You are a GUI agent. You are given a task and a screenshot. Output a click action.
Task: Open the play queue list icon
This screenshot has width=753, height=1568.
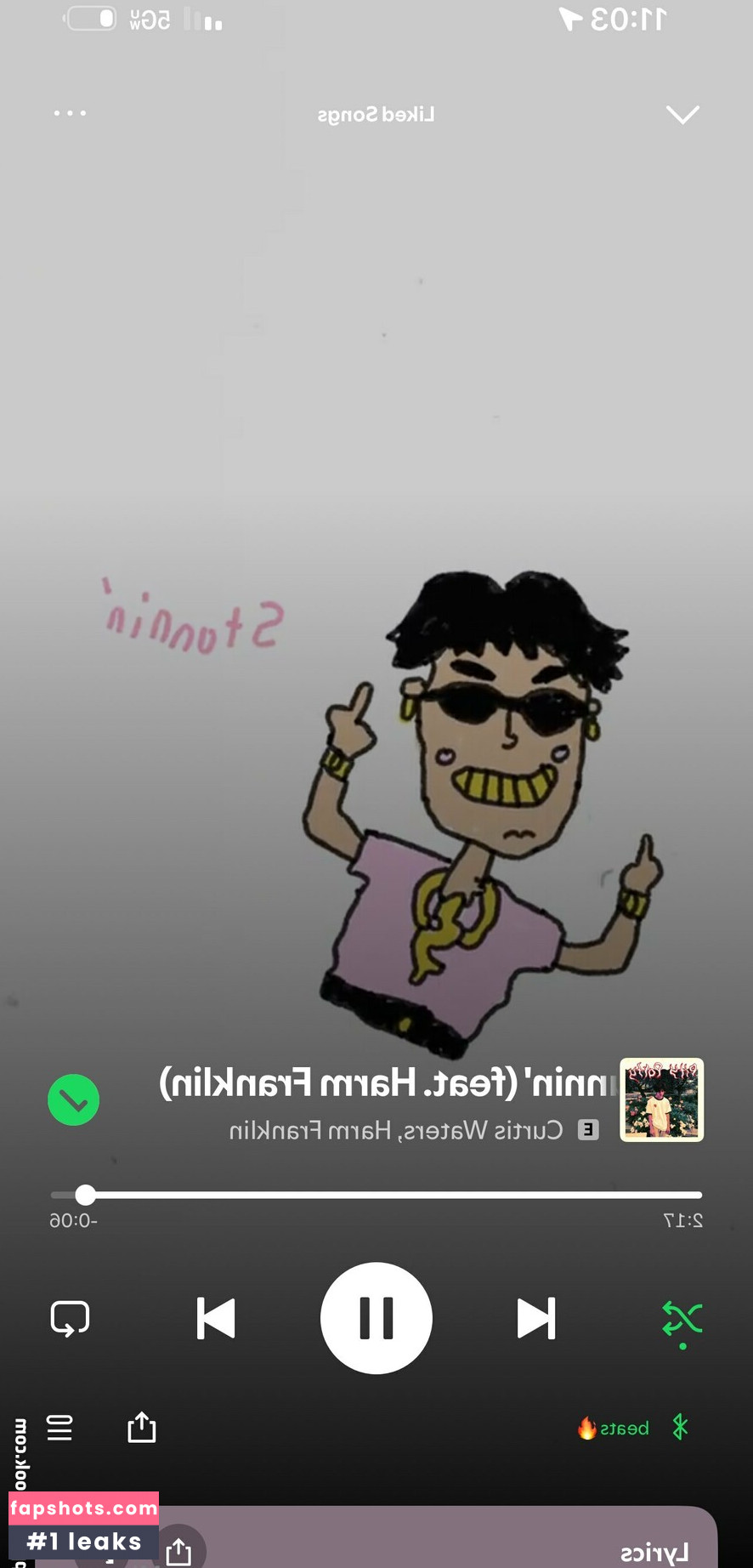(x=59, y=1428)
